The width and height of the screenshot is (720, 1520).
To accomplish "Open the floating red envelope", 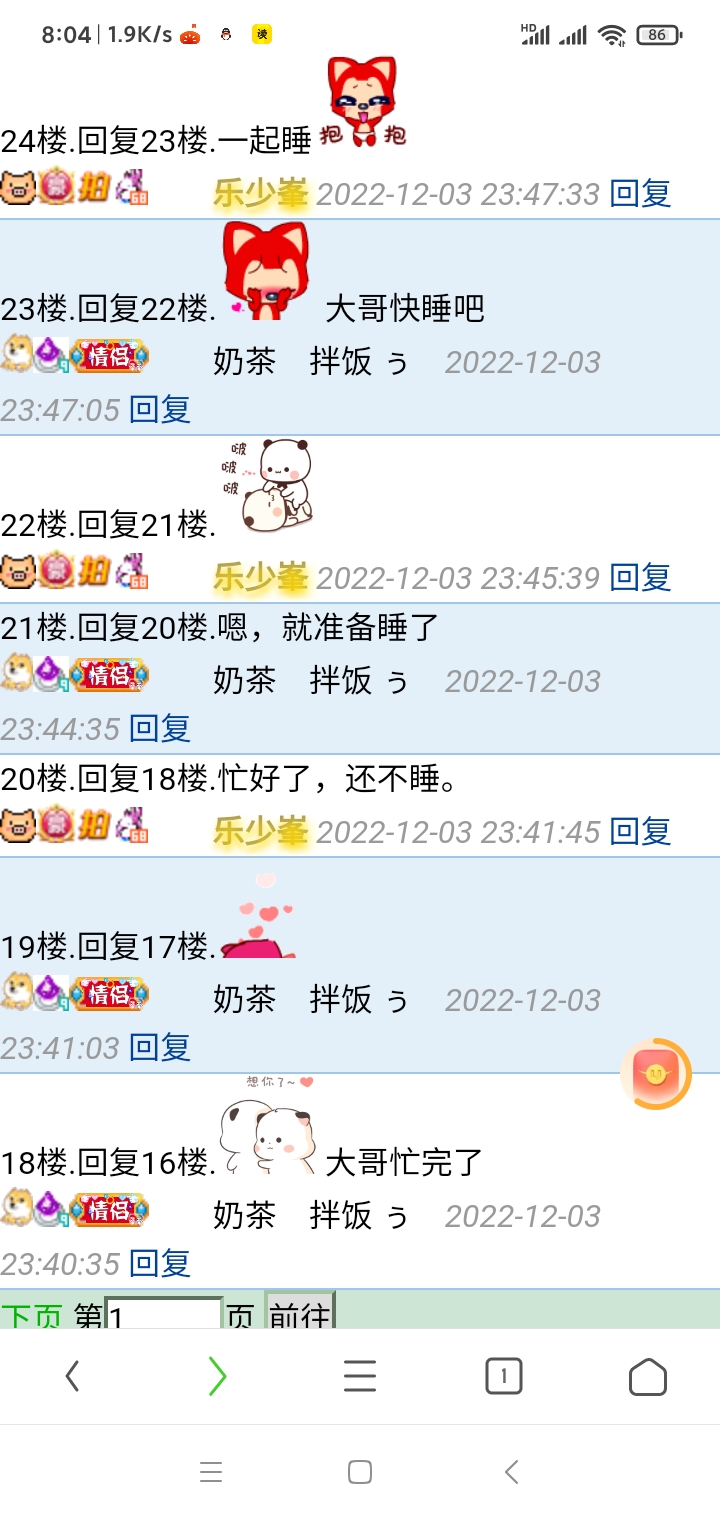I will [x=656, y=1074].
